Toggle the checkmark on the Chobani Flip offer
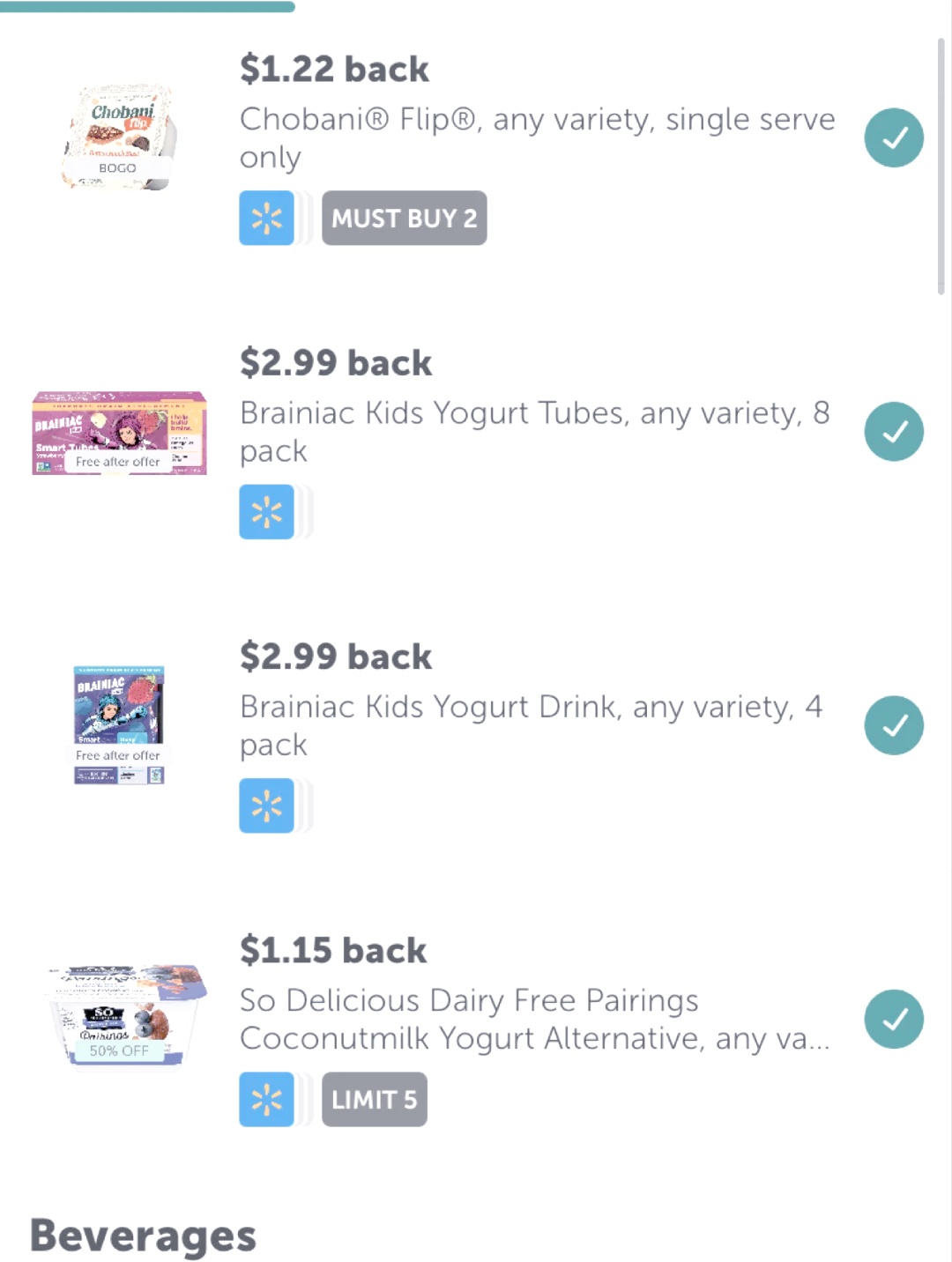Screen dimensions: 952x1262 coord(893,137)
